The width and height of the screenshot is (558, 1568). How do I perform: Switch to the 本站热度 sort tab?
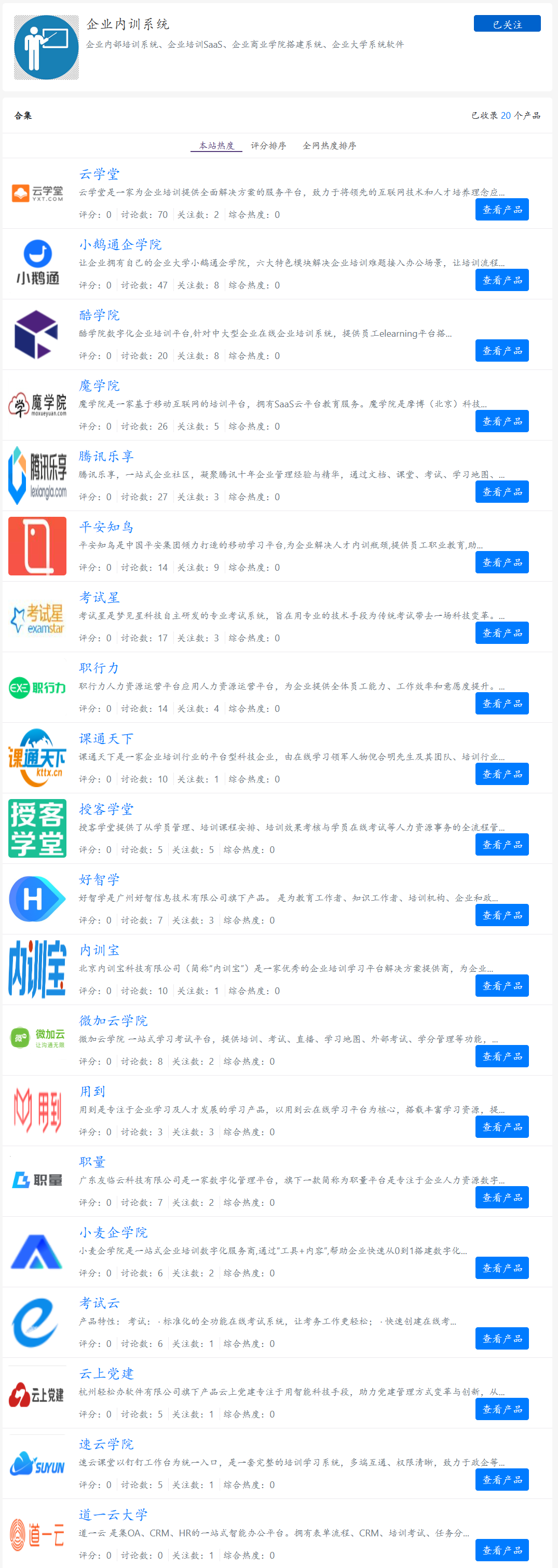tap(216, 145)
